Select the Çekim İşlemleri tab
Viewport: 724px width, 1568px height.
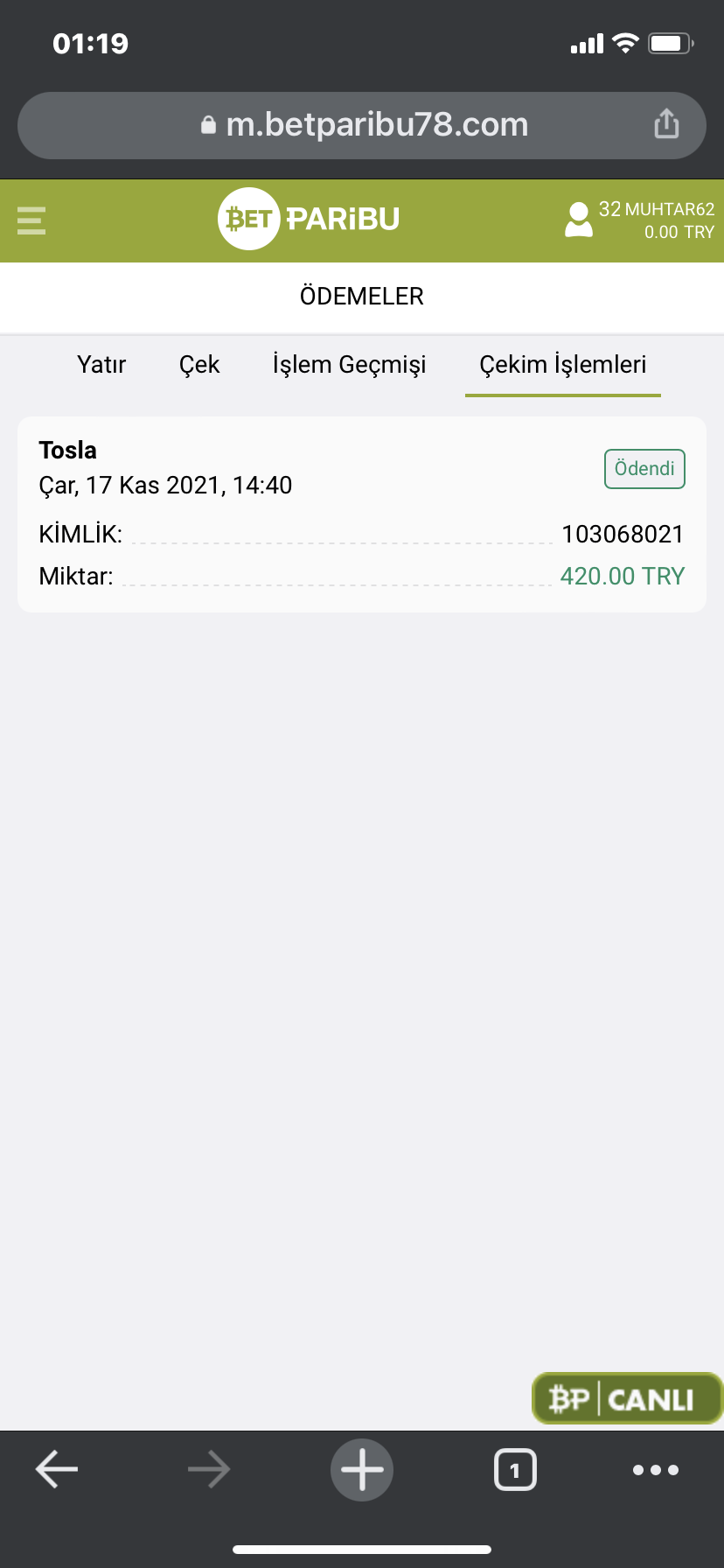pos(562,365)
